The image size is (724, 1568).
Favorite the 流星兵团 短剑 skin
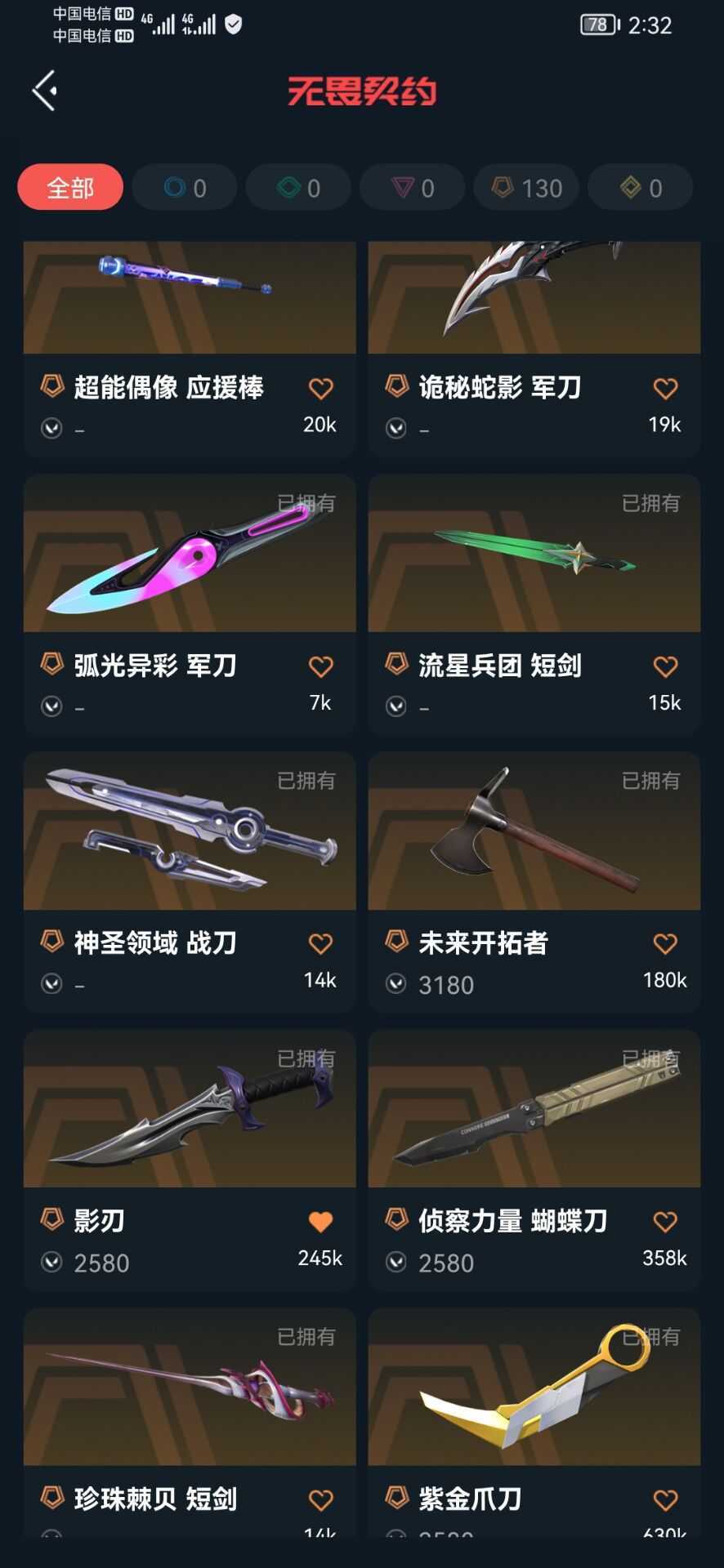(x=665, y=666)
